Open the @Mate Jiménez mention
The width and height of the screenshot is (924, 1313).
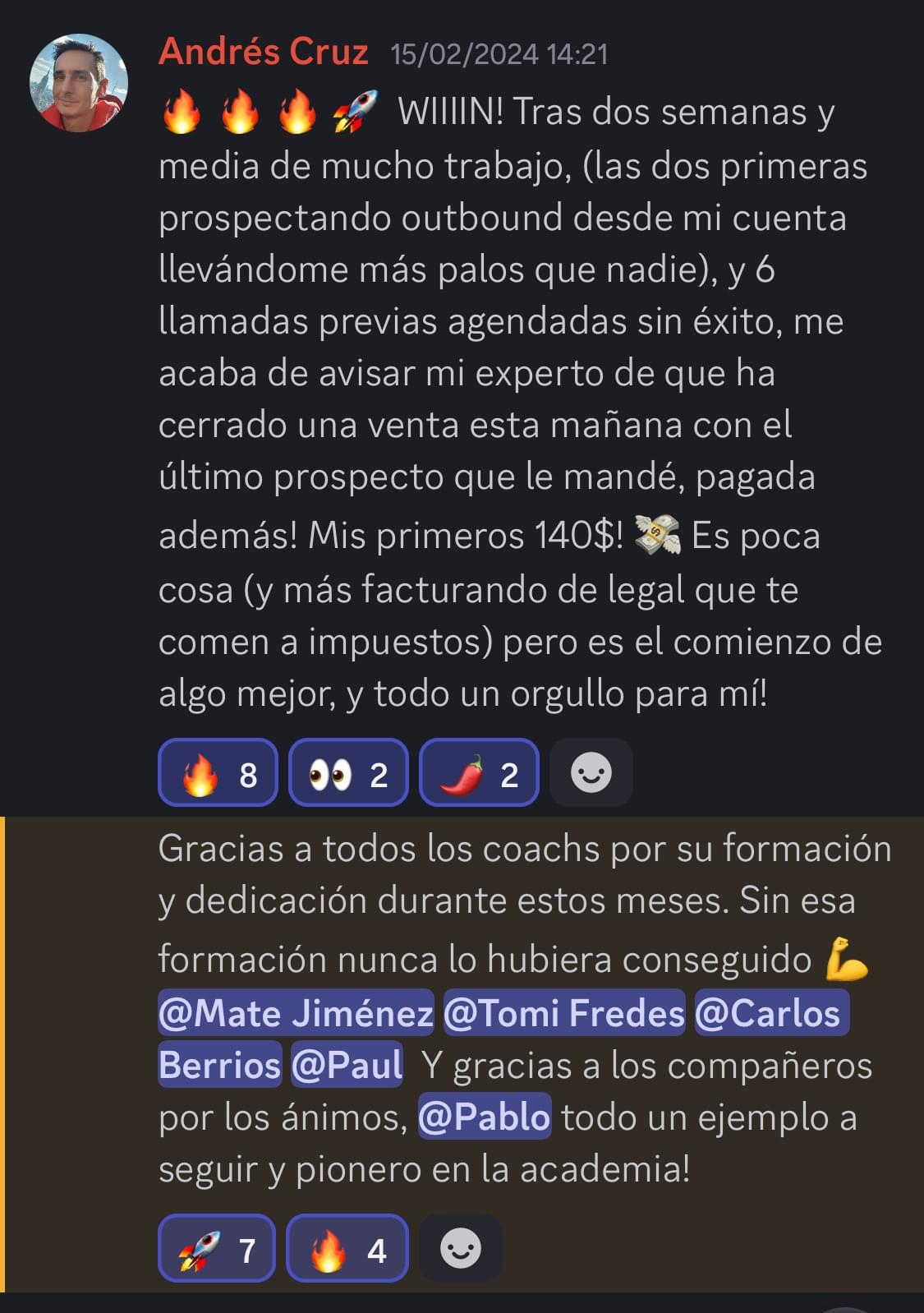coord(296,1013)
